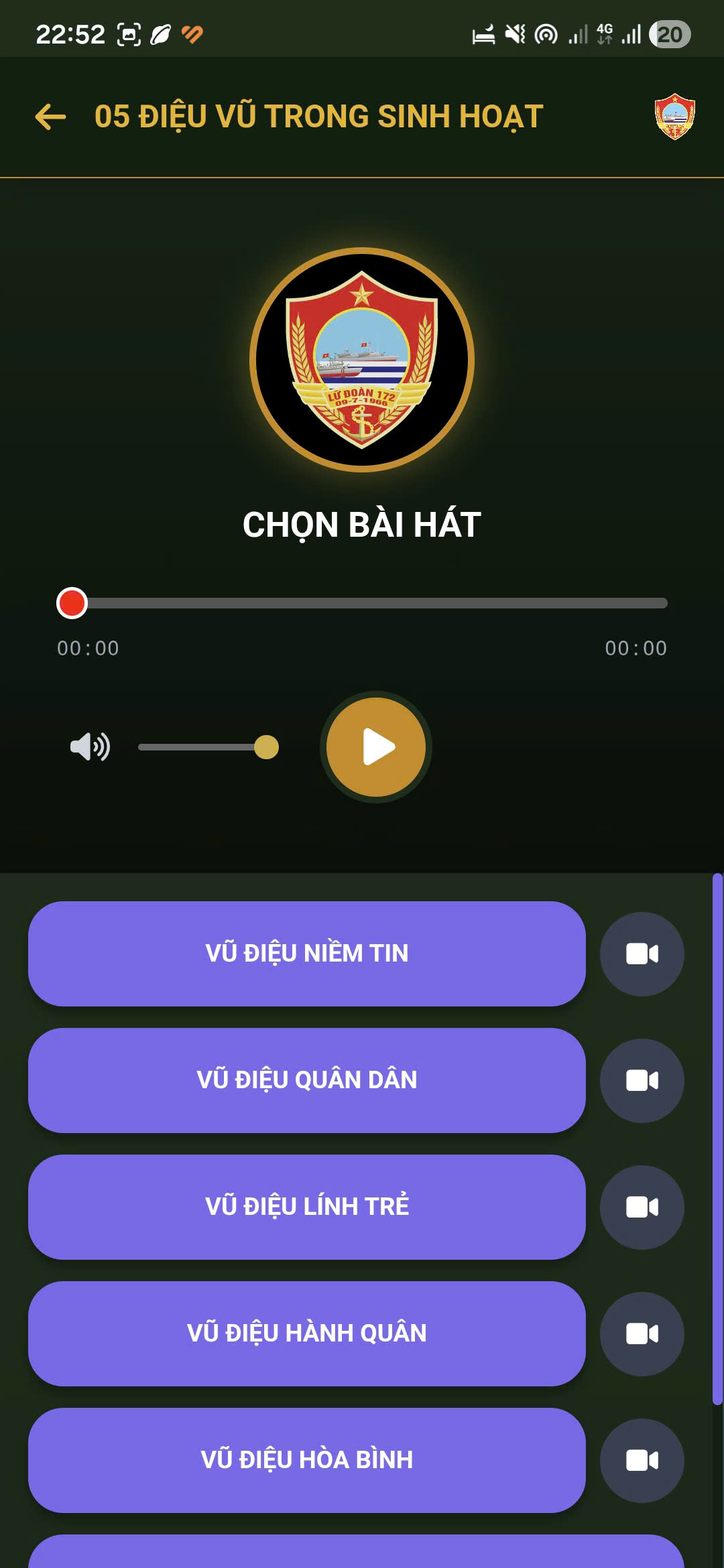Tap the LỮ ĐOÀN 172 emblem above CHỌN BÀI HÁT
This screenshot has width=724, height=1568.
(x=362, y=360)
